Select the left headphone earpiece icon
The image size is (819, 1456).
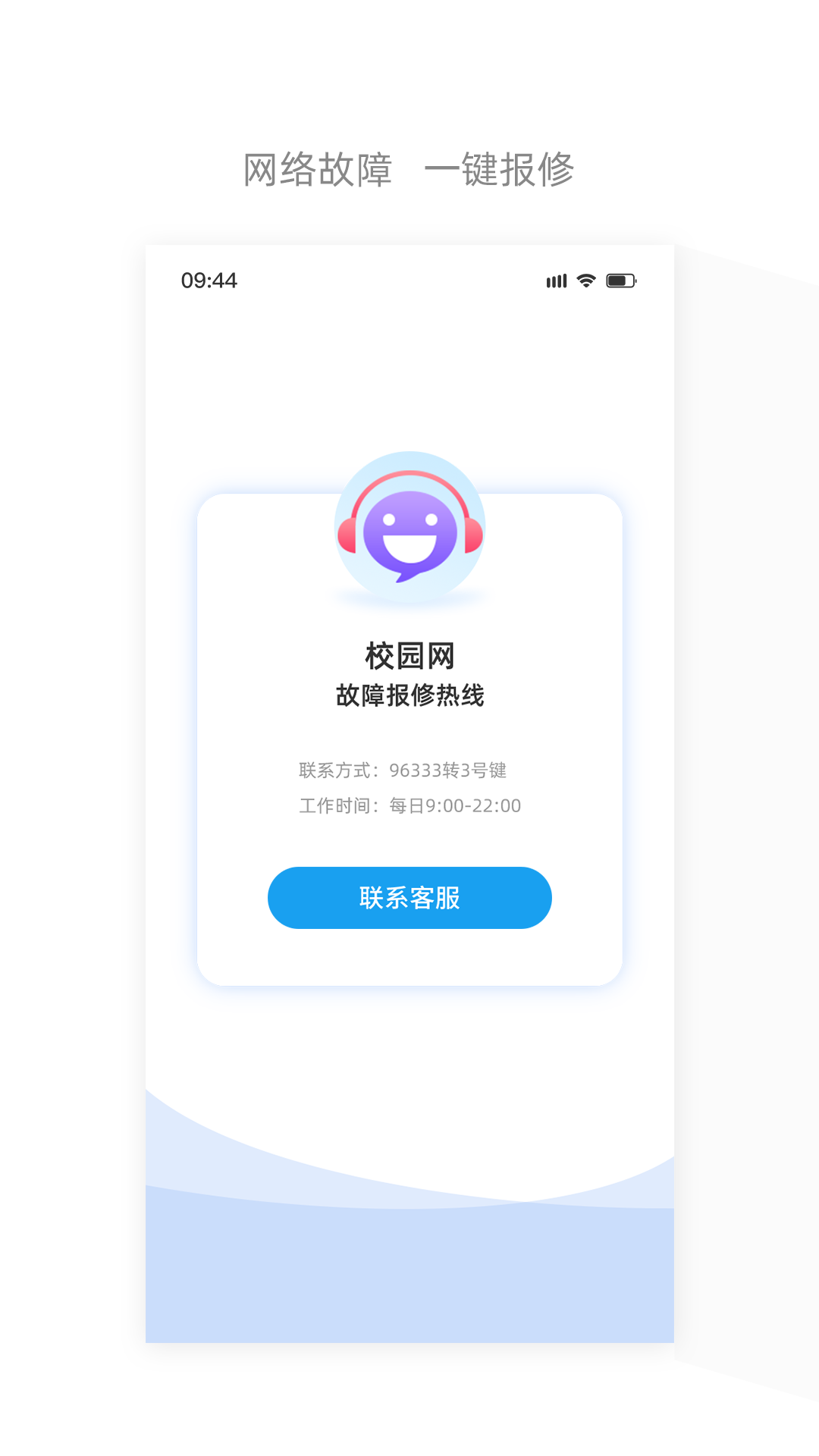347,535
